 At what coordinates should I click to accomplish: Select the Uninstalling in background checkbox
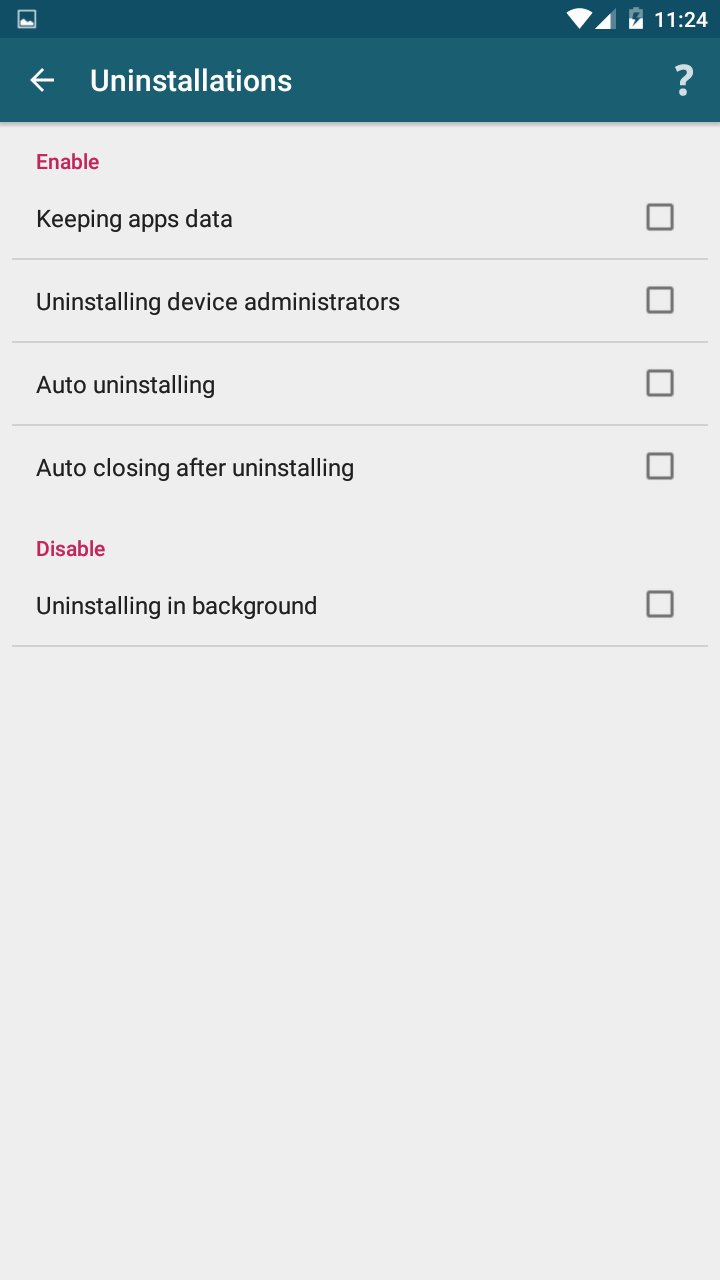[x=660, y=604]
